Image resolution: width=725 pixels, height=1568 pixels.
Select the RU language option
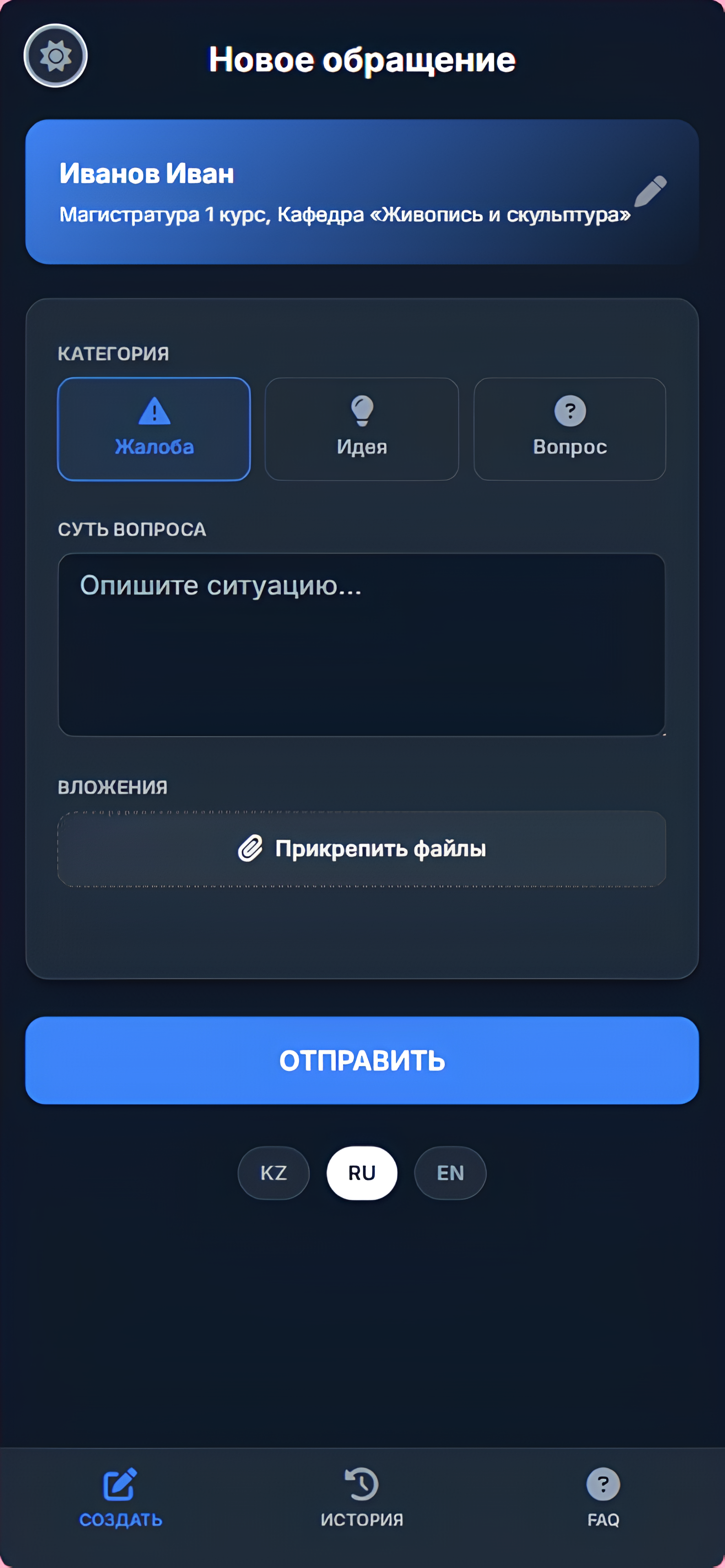tap(361, 1173)
